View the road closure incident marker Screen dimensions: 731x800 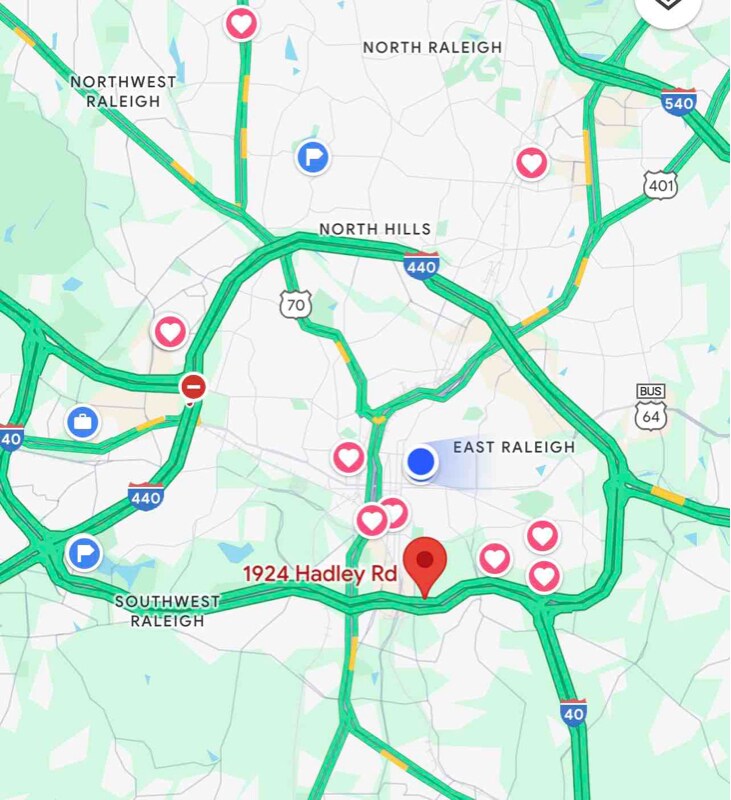click(x=193, y=386)
